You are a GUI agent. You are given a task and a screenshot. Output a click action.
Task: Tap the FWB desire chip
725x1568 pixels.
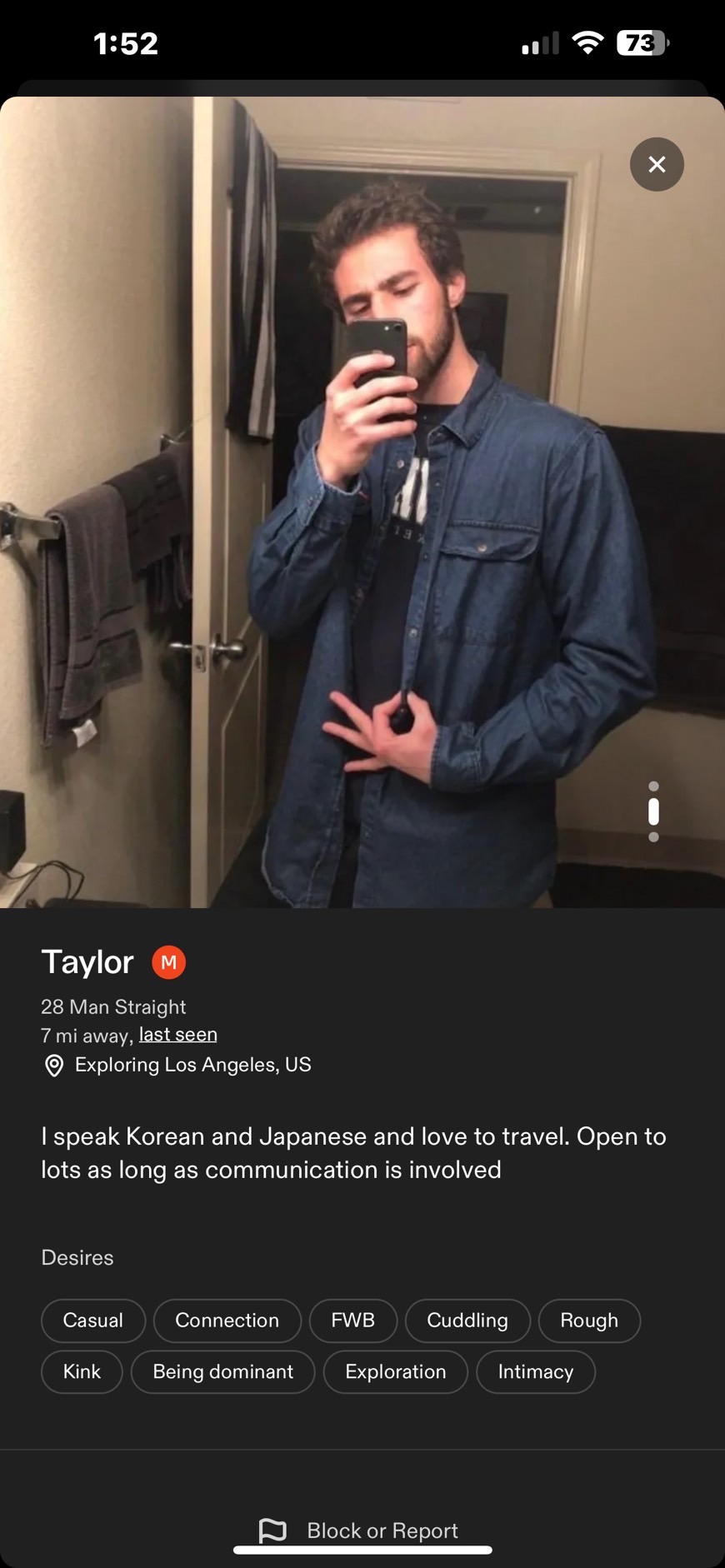[352, 1321]
